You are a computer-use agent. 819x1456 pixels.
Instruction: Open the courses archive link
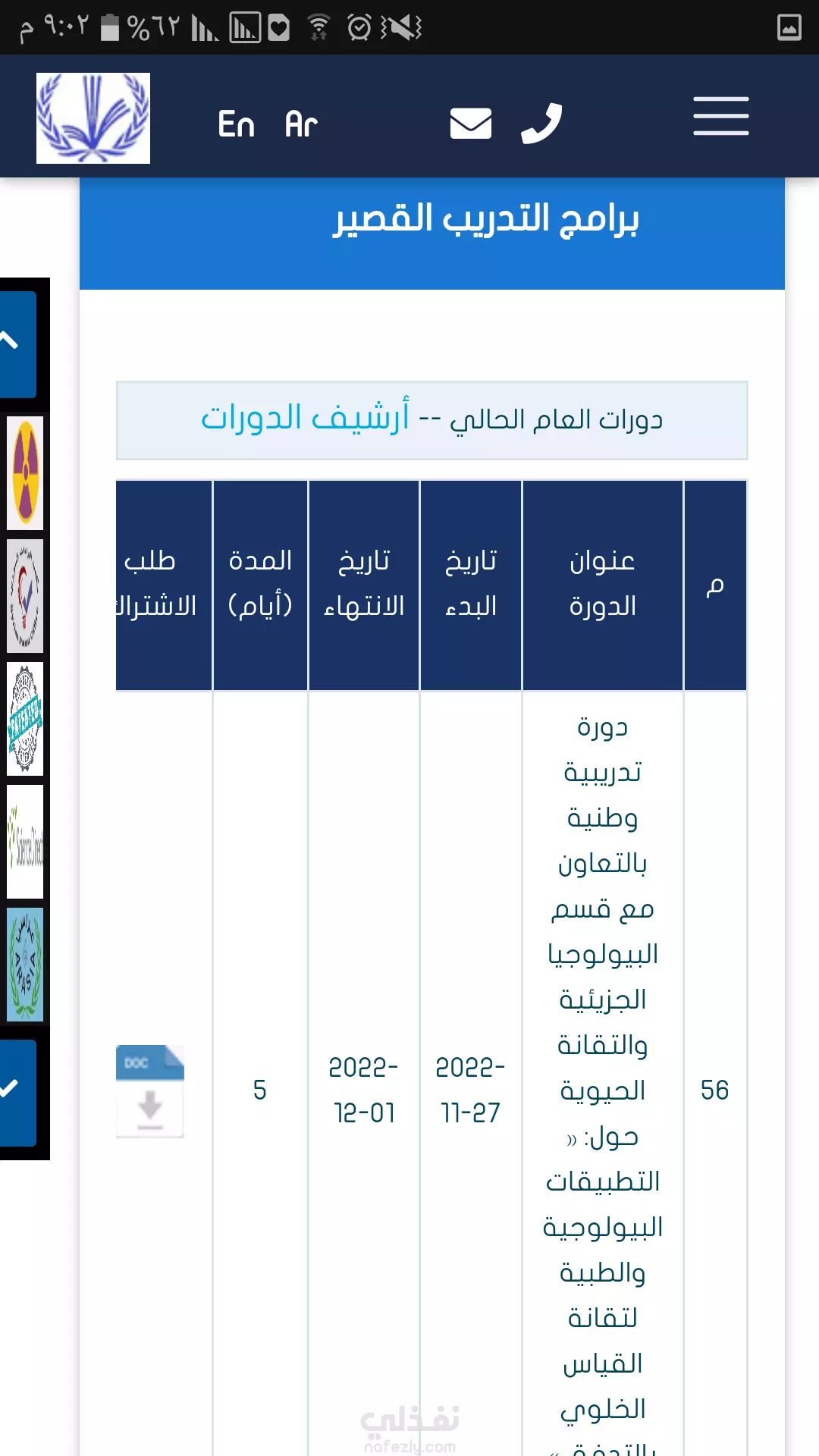[305, 418]
